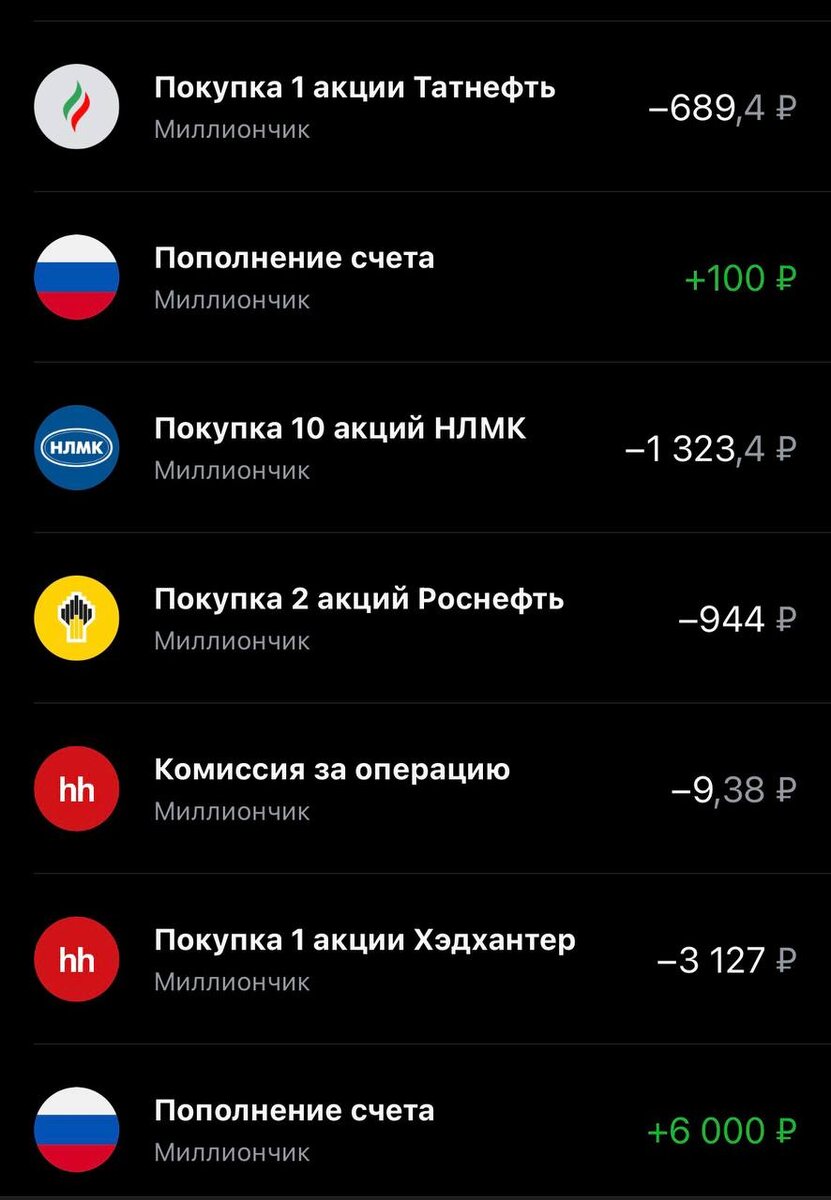Click the НЛМК blue company logo
831x1200 pixels.
click(x=76, y=448)
